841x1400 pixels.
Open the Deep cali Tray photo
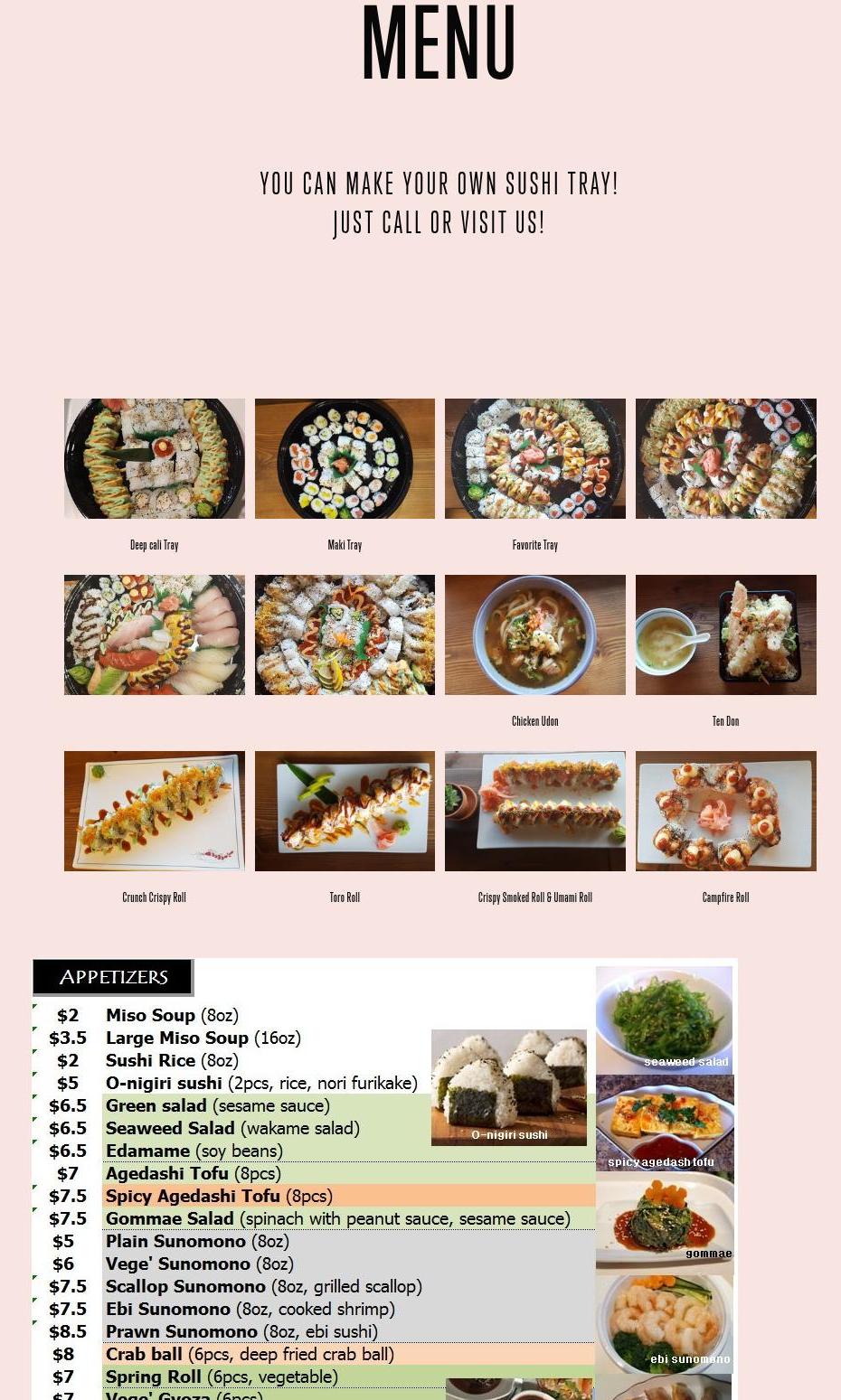[155, 458]
